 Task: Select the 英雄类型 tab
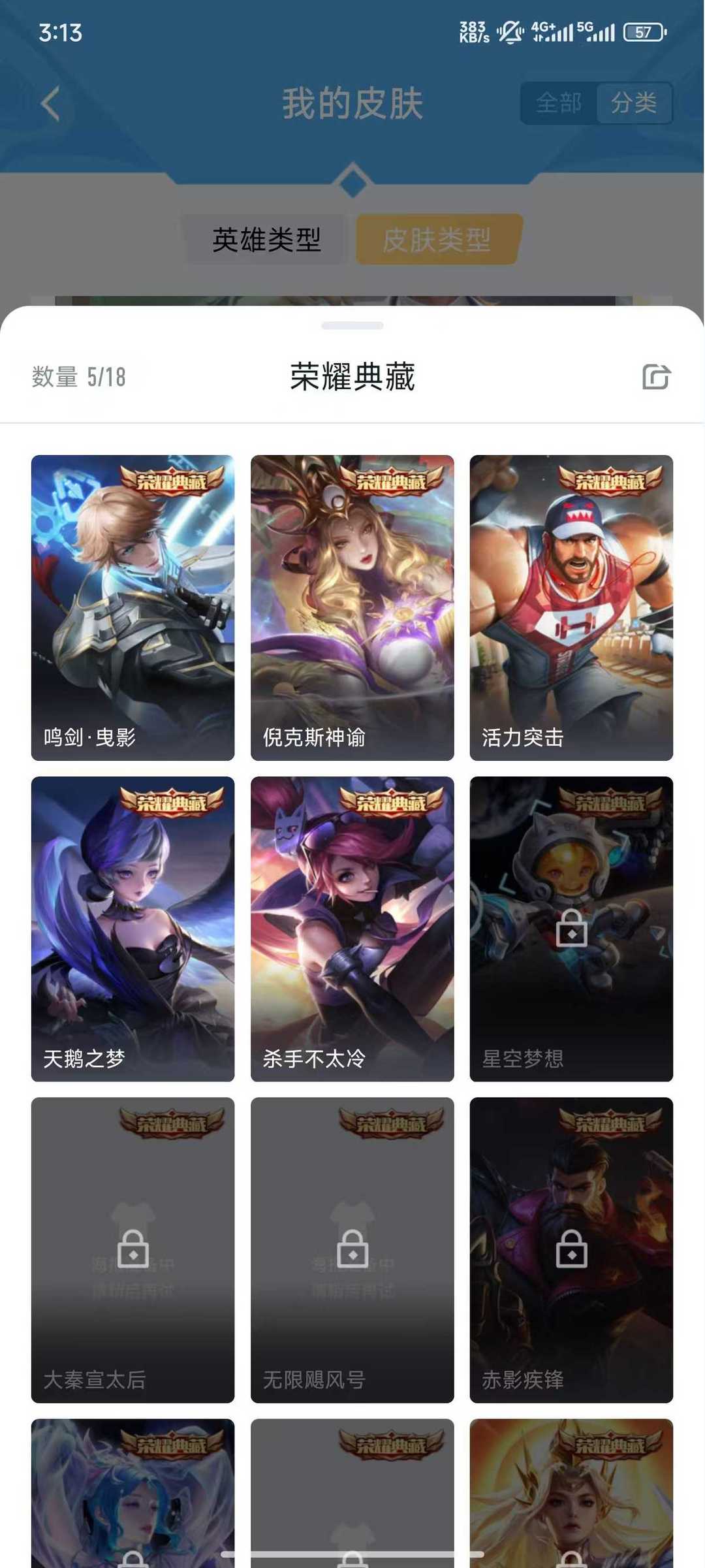click(266, 240)
